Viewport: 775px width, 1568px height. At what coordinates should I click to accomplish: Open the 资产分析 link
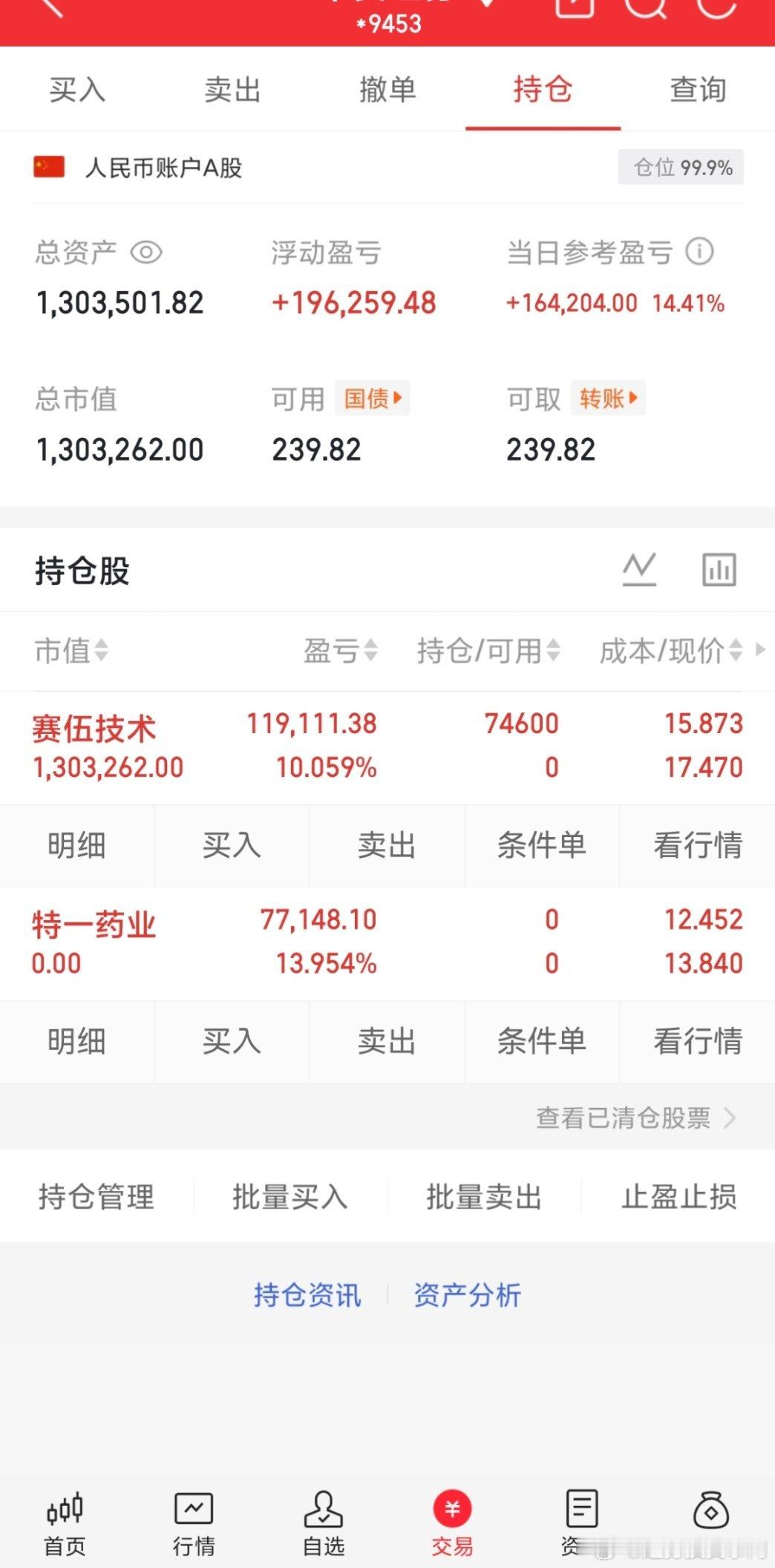[x=468, y=1294]
